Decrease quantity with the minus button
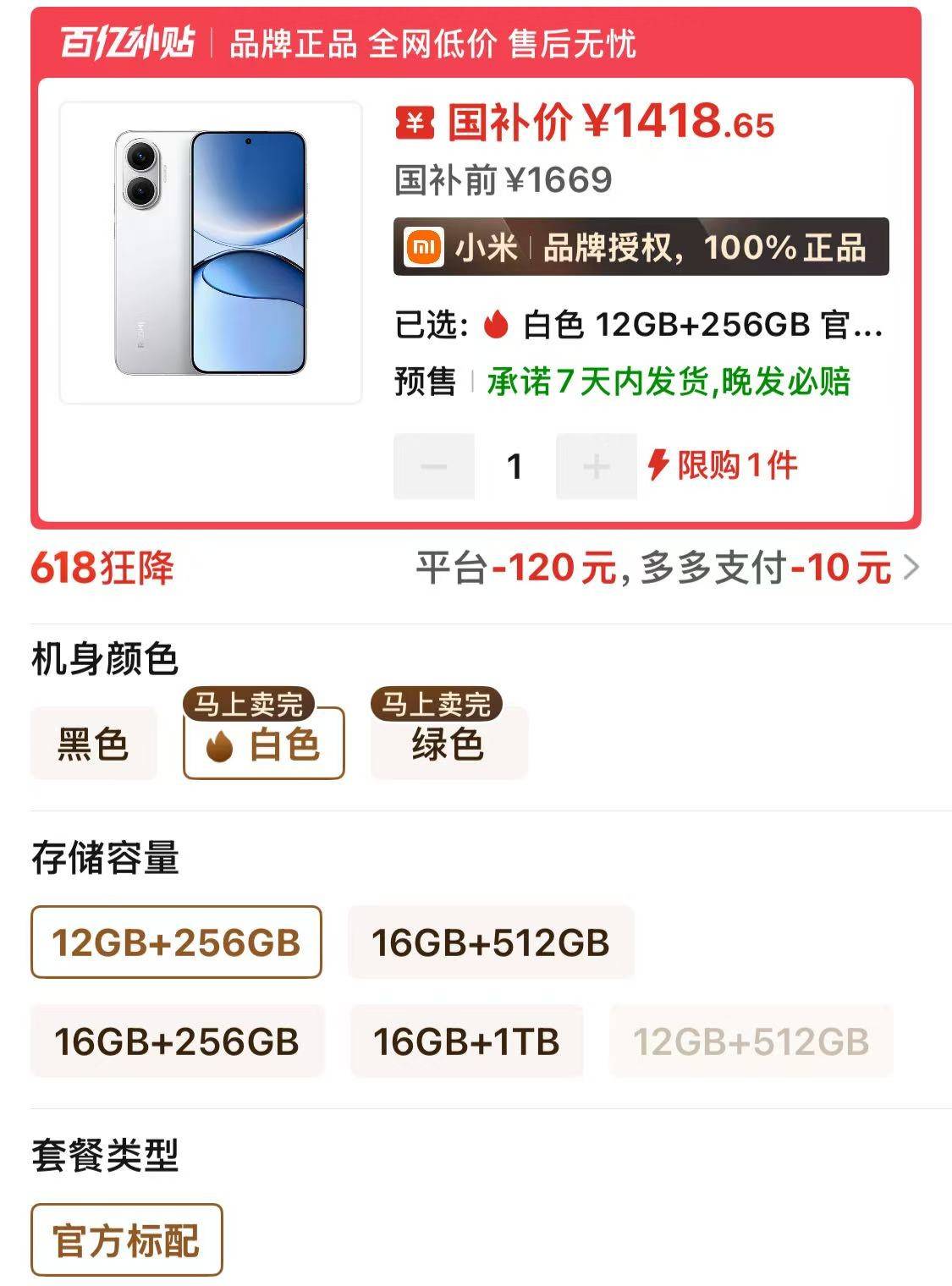Screen dimensions: 952x1286 coord(433,466)
